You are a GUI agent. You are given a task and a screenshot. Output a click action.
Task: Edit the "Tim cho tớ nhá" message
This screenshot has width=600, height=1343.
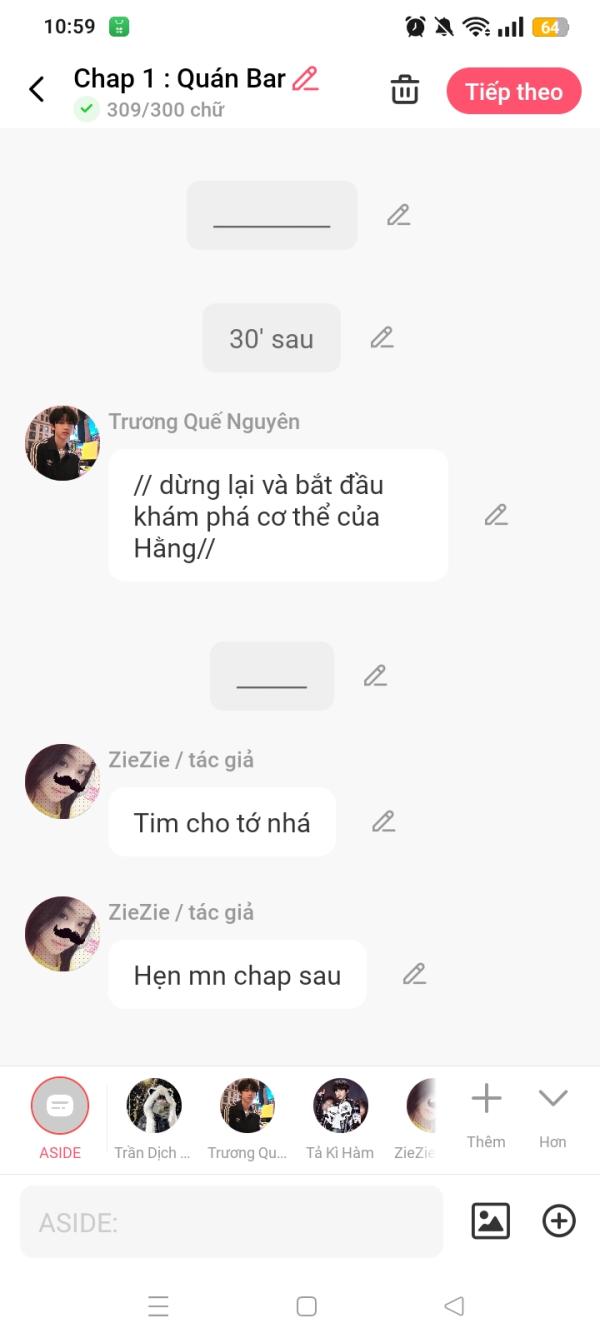click(384, 822)
